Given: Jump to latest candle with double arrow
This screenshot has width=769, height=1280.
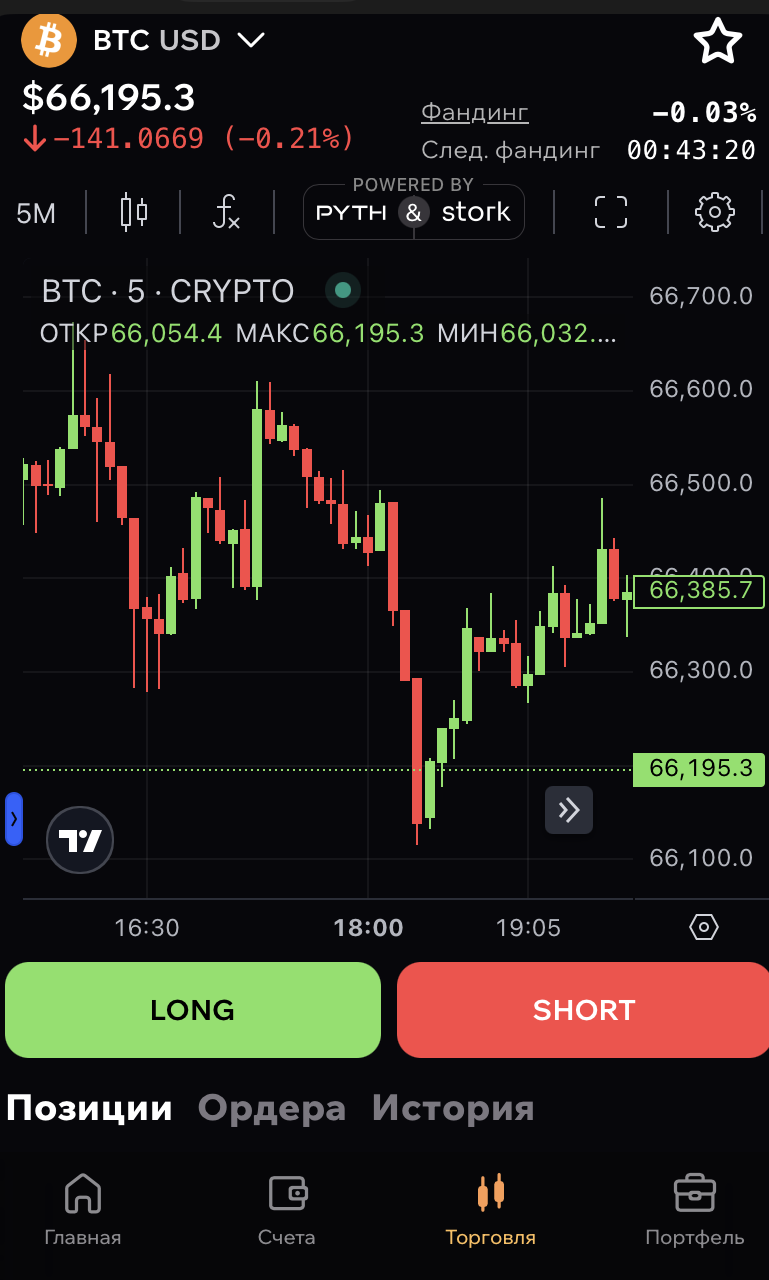Looking at the screenshot, I should point(568,810).
